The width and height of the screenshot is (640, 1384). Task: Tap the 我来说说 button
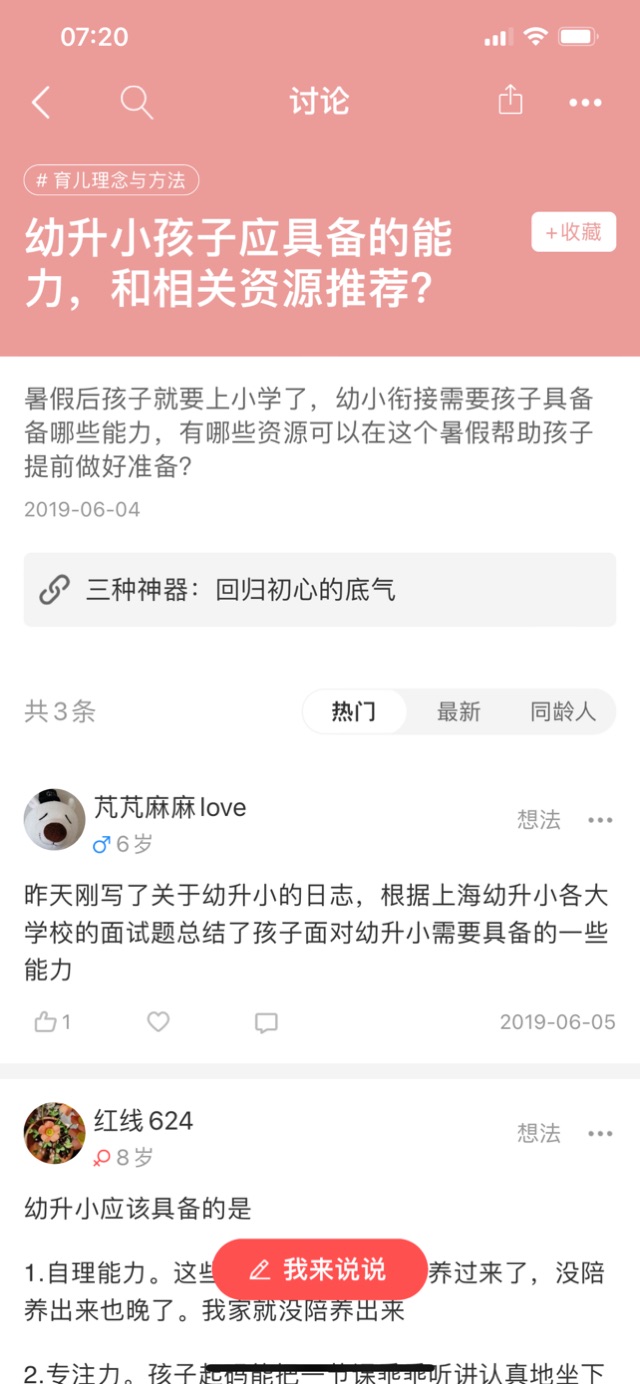pos(320,1269)
